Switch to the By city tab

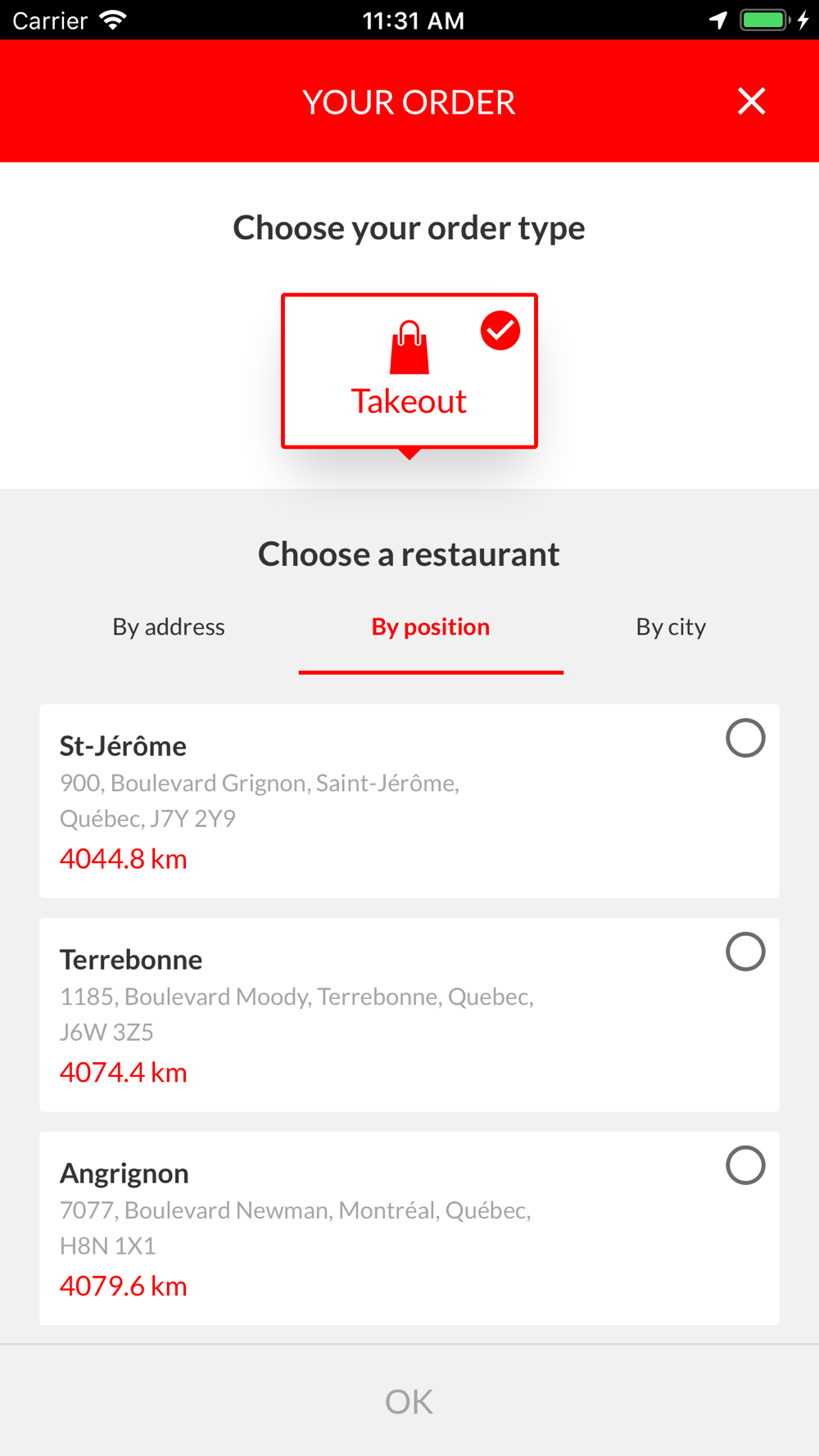(x=671, y=627)
